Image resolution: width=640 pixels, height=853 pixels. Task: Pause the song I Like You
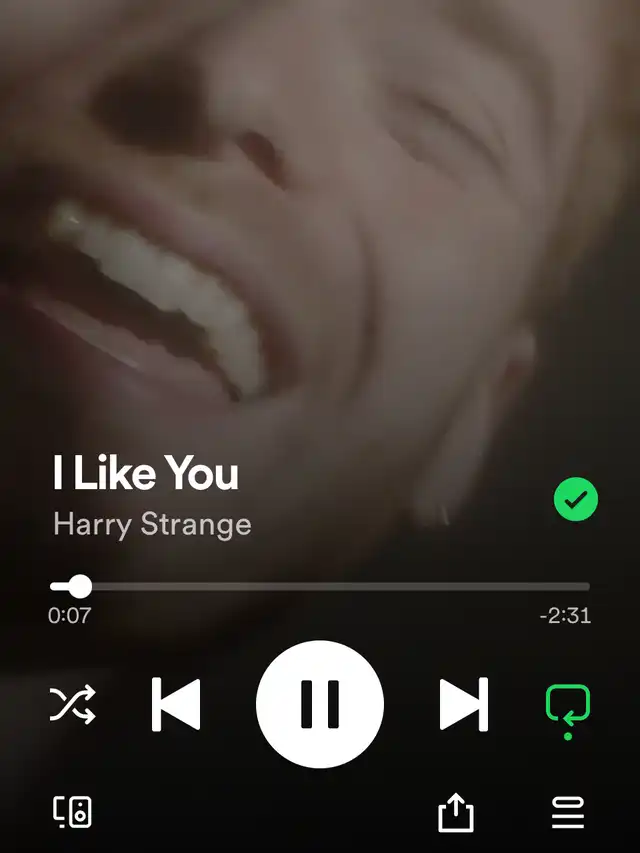pos(320,704)
